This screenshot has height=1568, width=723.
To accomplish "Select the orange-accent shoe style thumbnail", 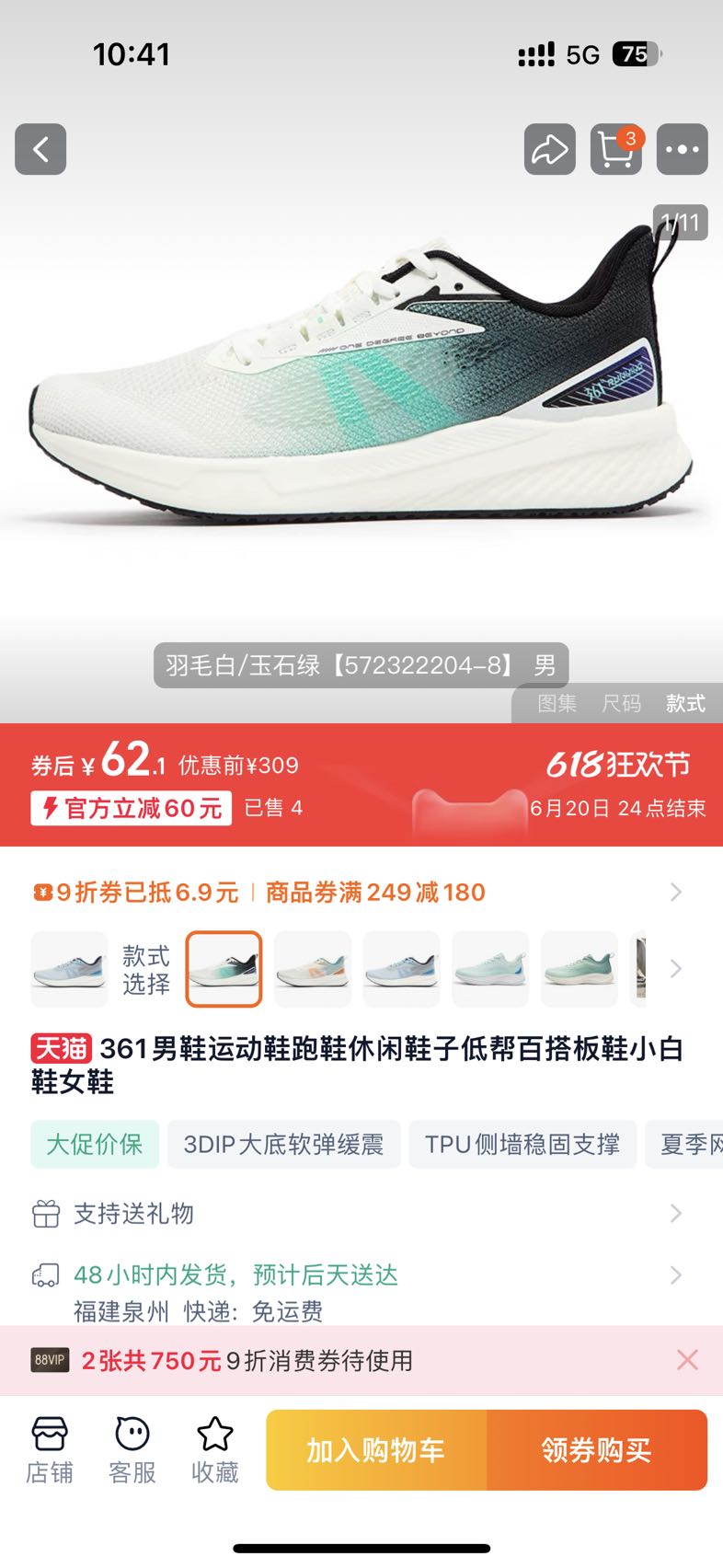I will tap(313, 969).
